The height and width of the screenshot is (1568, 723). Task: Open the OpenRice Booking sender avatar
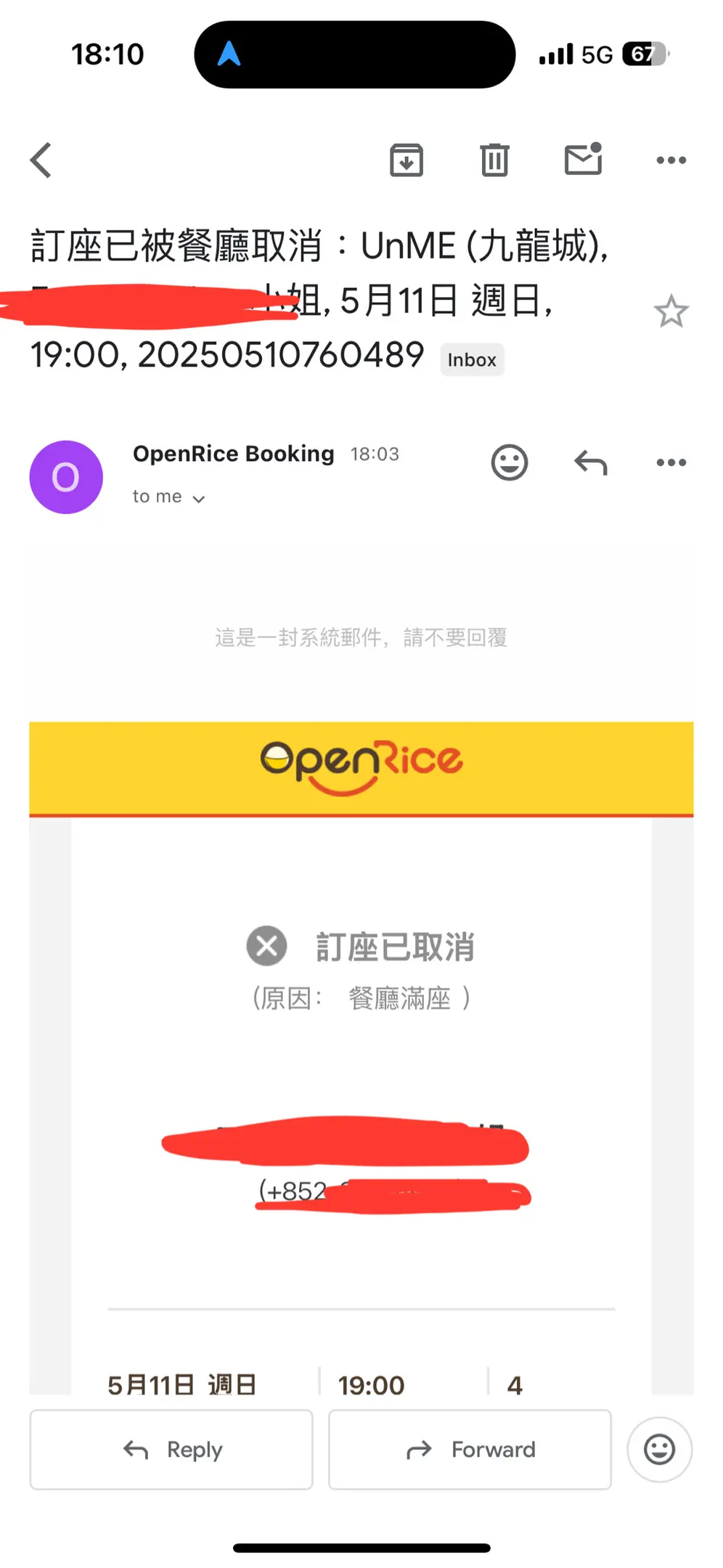point(66,477)
